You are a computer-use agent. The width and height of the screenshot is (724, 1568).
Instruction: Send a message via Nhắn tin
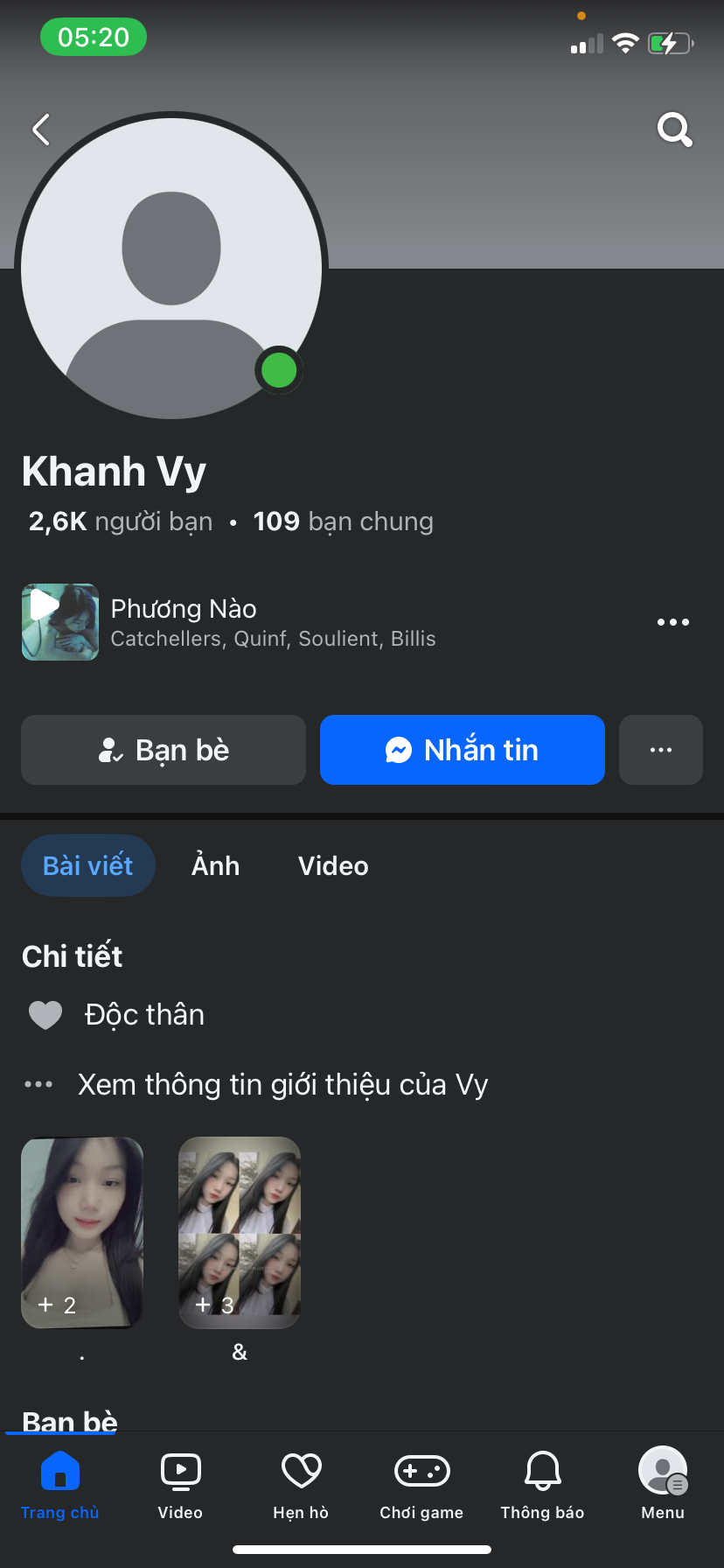click(x=462, y=750)
